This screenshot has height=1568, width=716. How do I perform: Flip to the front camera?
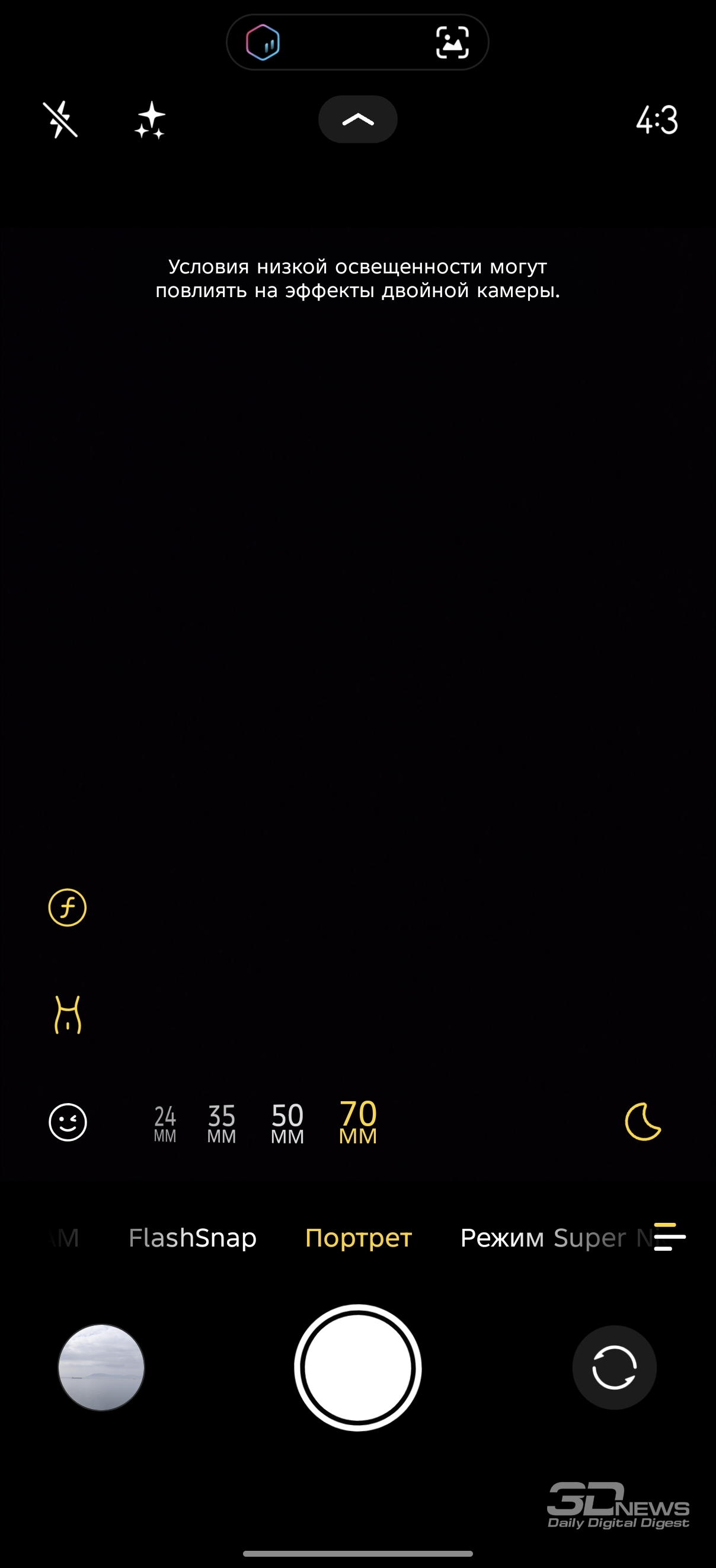(614, 1367)
